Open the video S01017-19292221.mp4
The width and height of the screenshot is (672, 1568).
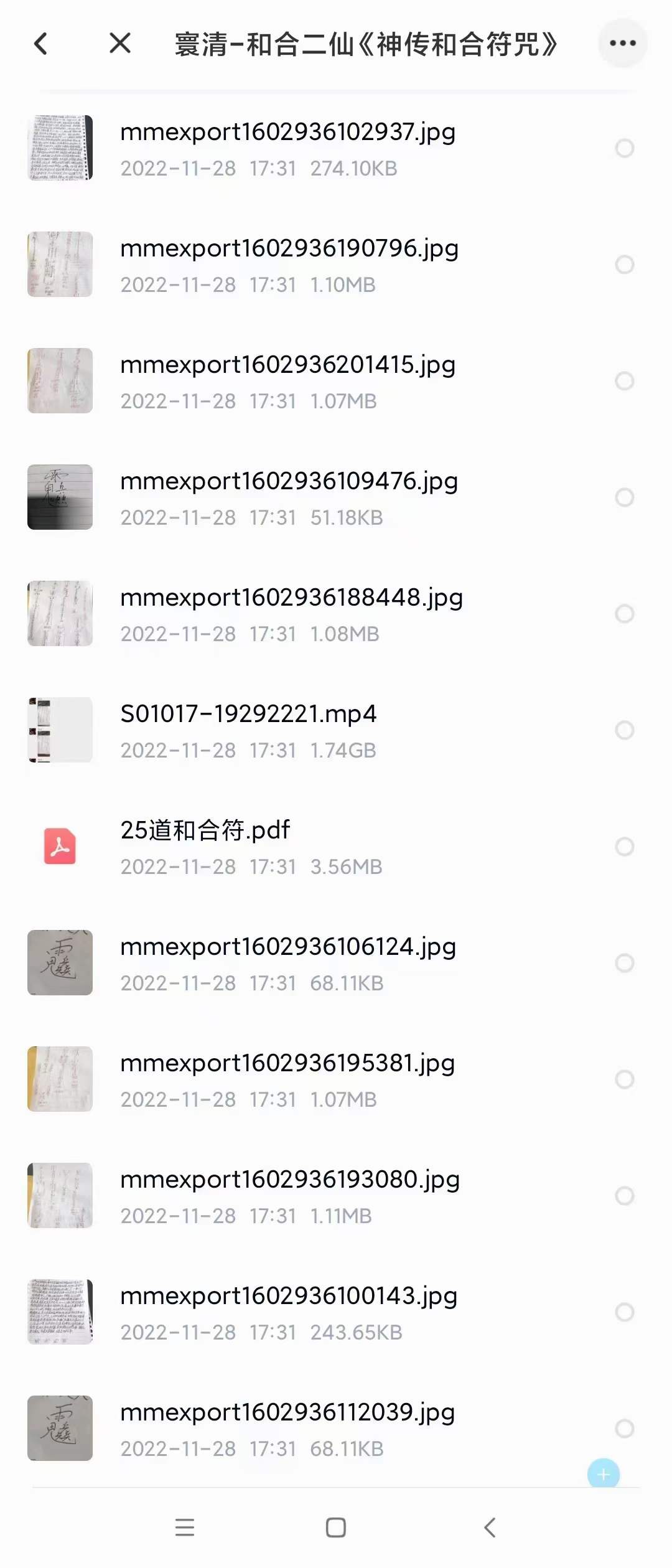pyautogui.click(x=249, y=716)
